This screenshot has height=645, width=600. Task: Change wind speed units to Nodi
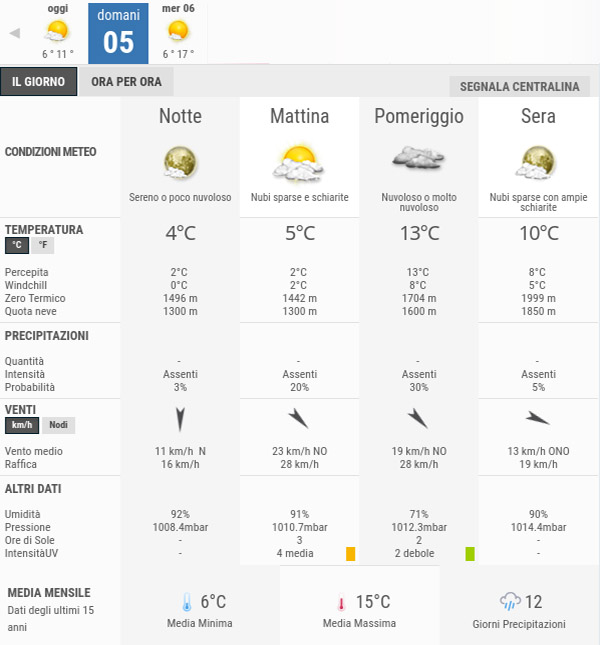pyautogui.click(x=60, y=425)
